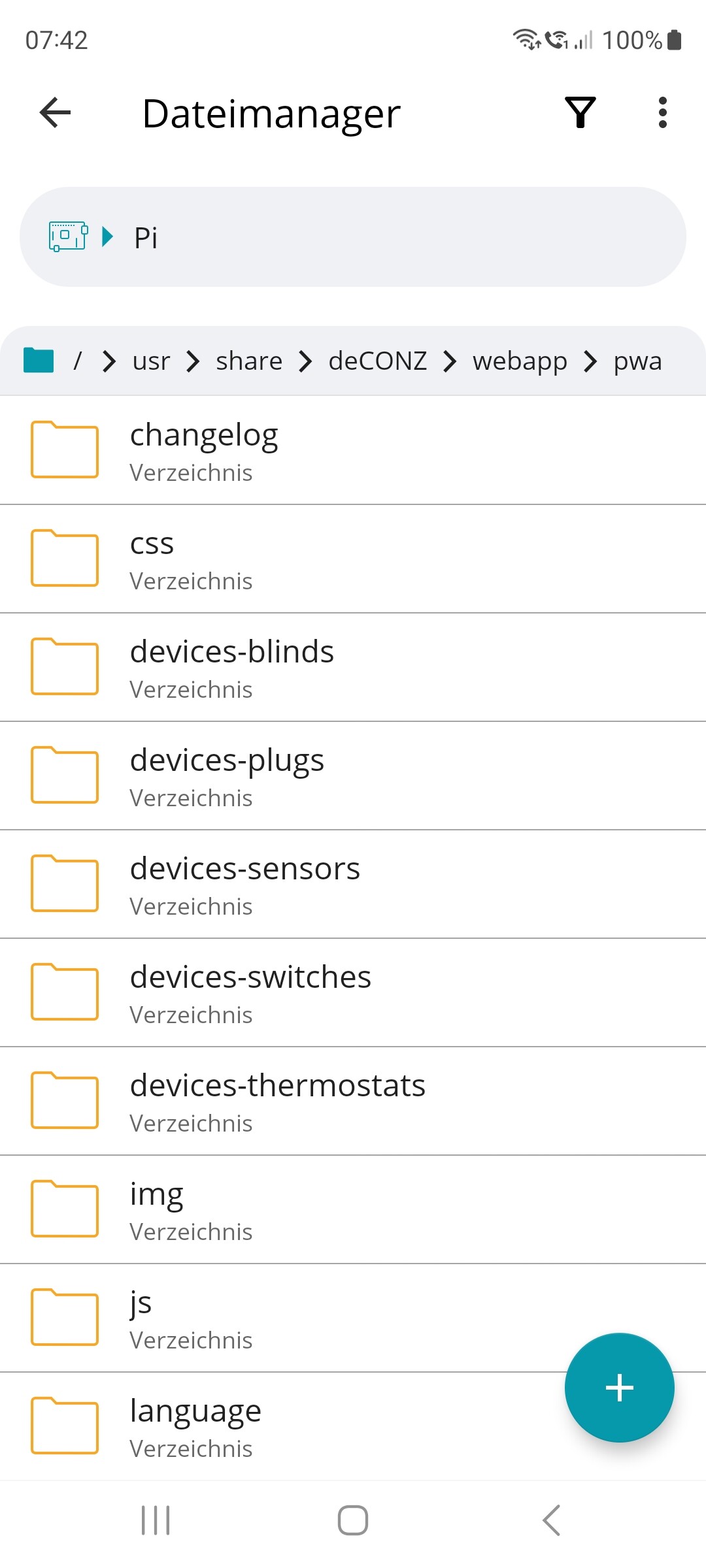
Task: Go to usr in the breadcrumb path
Action: point(151,361)
